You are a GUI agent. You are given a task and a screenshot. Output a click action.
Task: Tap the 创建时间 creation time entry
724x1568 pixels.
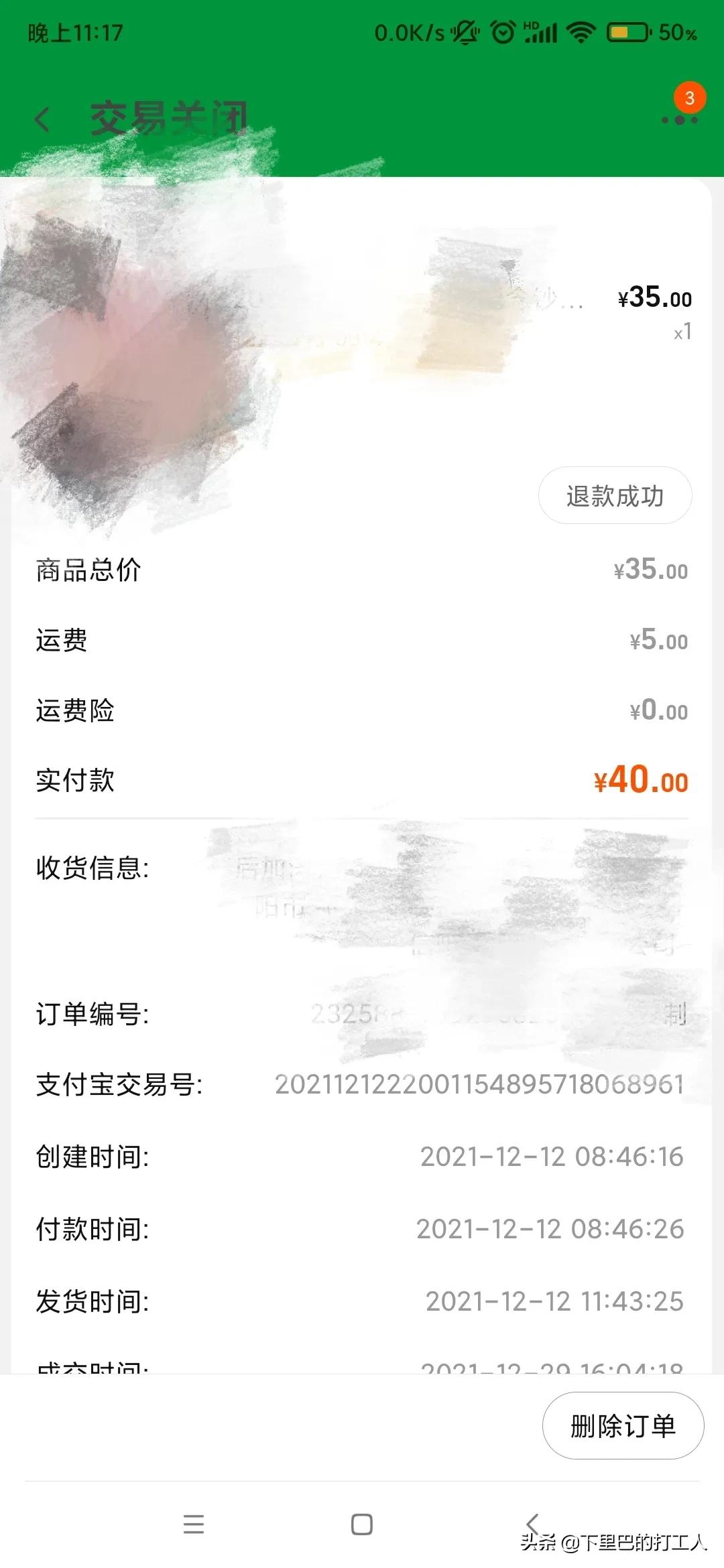point(362,1157)
